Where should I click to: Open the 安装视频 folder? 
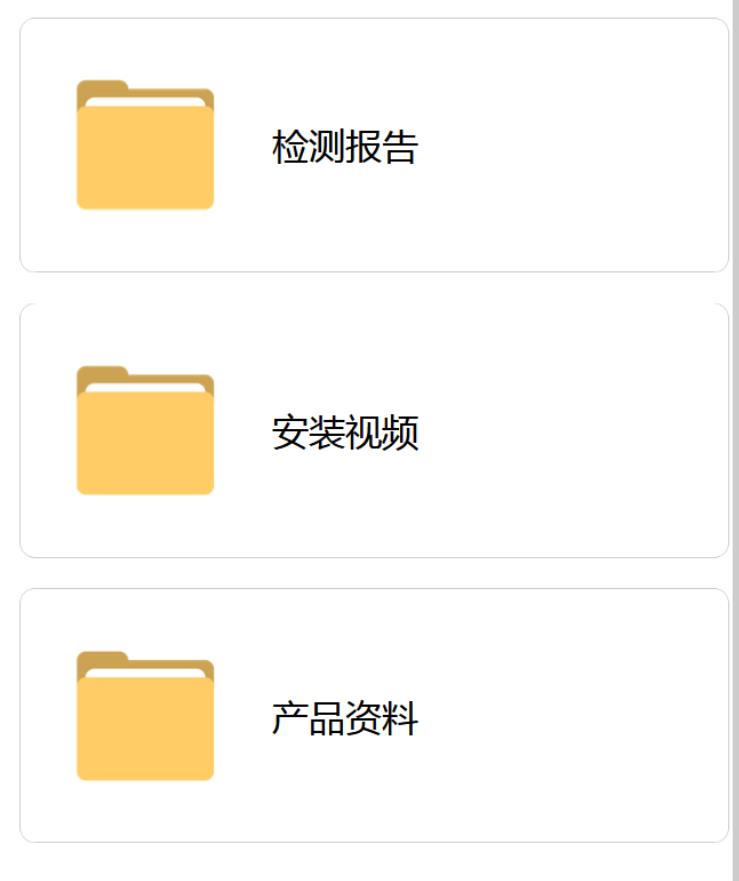coord(344,432)
